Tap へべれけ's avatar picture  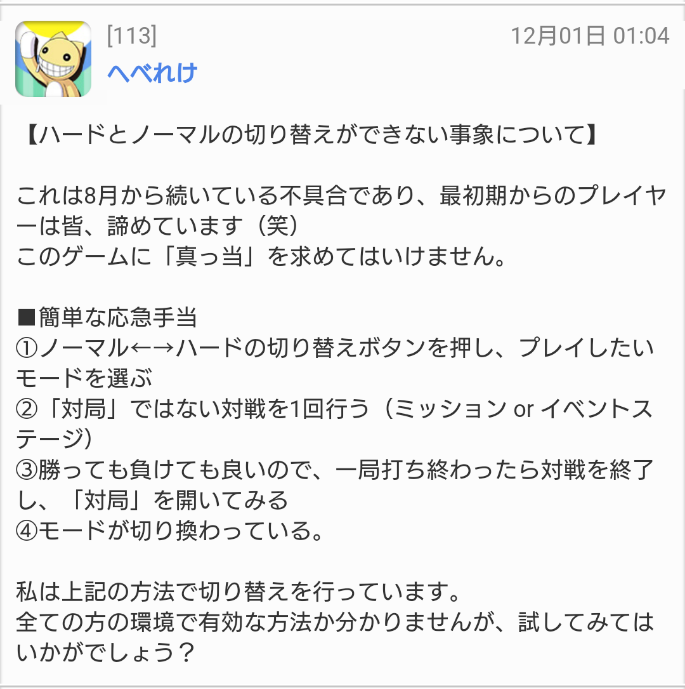click(x=53, y=58)
